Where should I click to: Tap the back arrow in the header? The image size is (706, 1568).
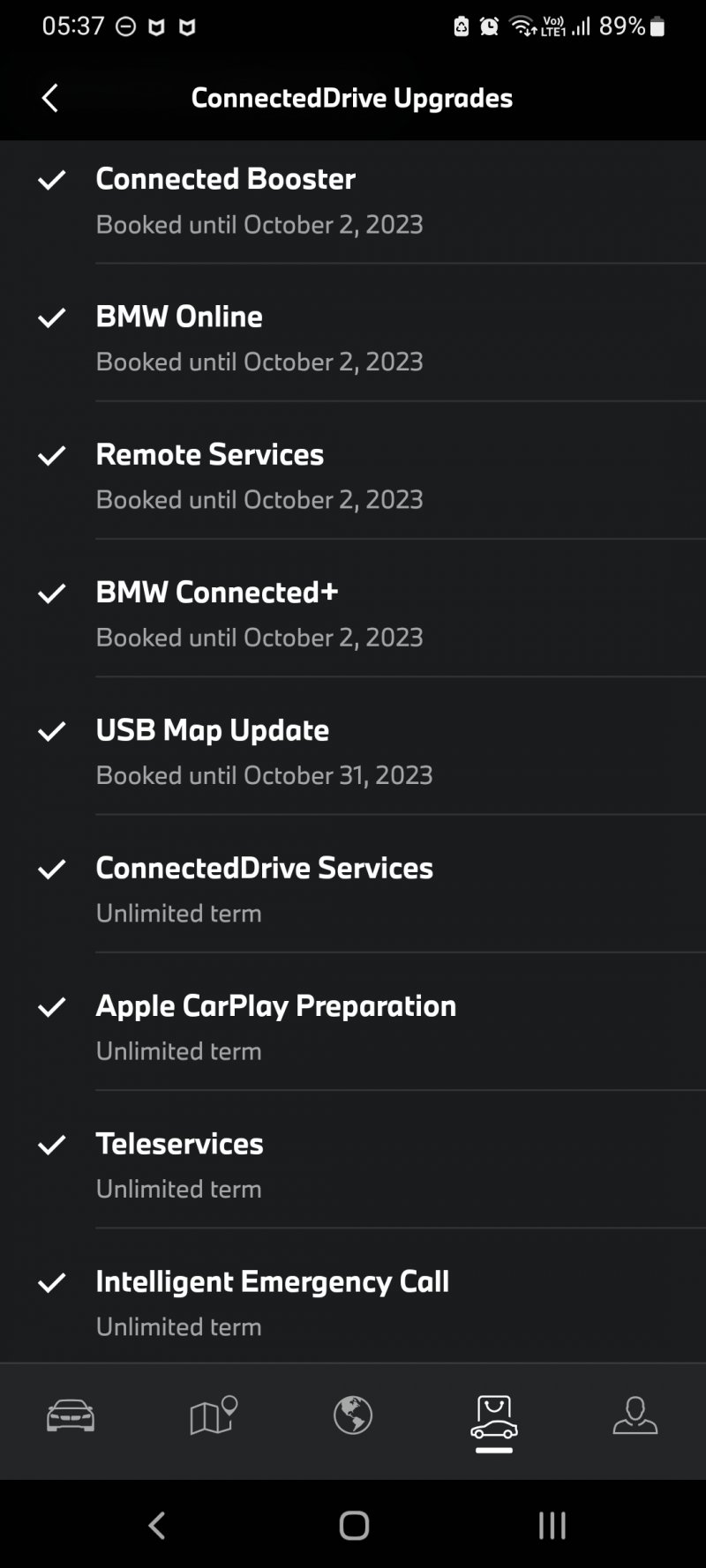click(49, 98)
